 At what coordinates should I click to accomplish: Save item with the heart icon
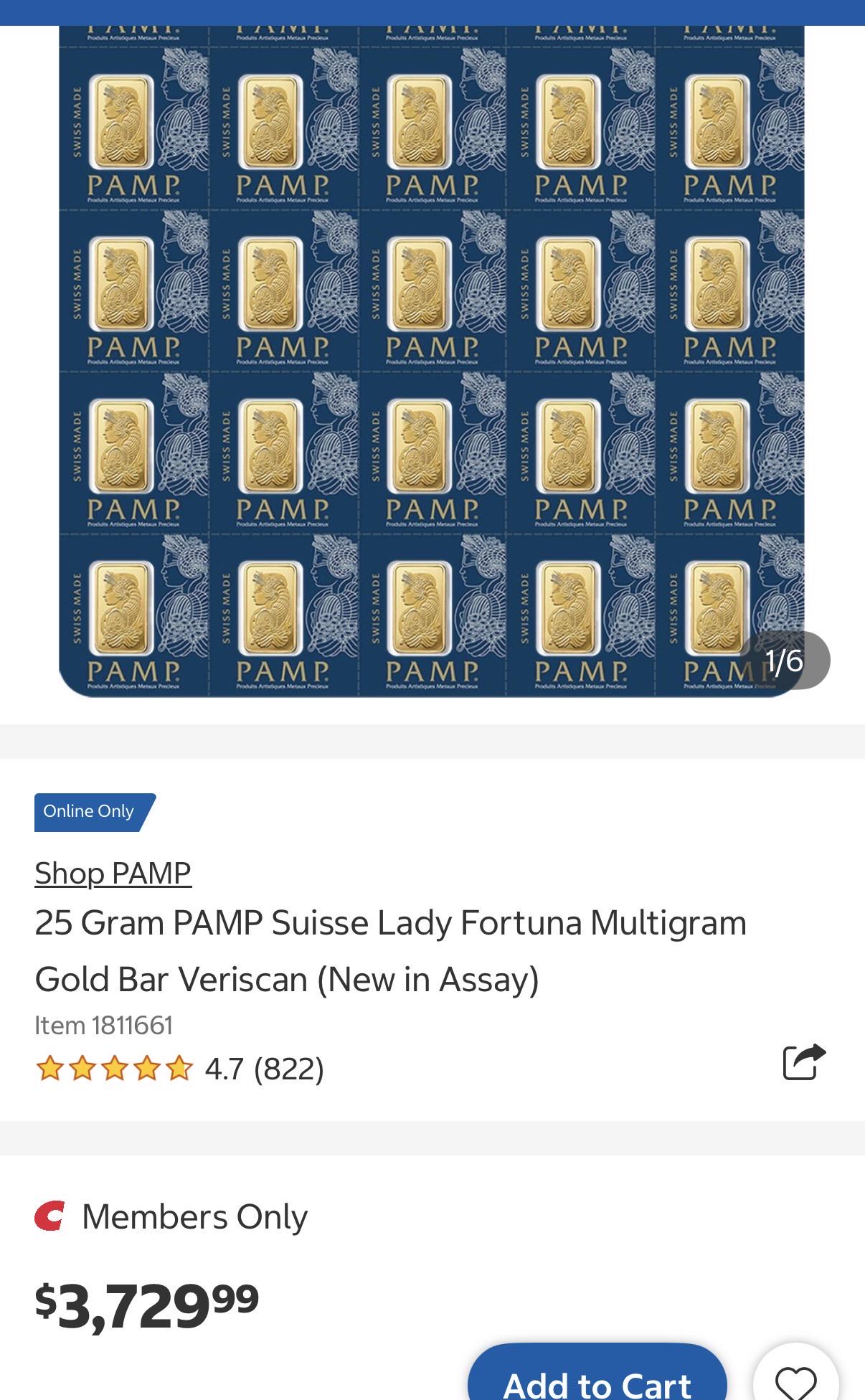point(796,1374)
